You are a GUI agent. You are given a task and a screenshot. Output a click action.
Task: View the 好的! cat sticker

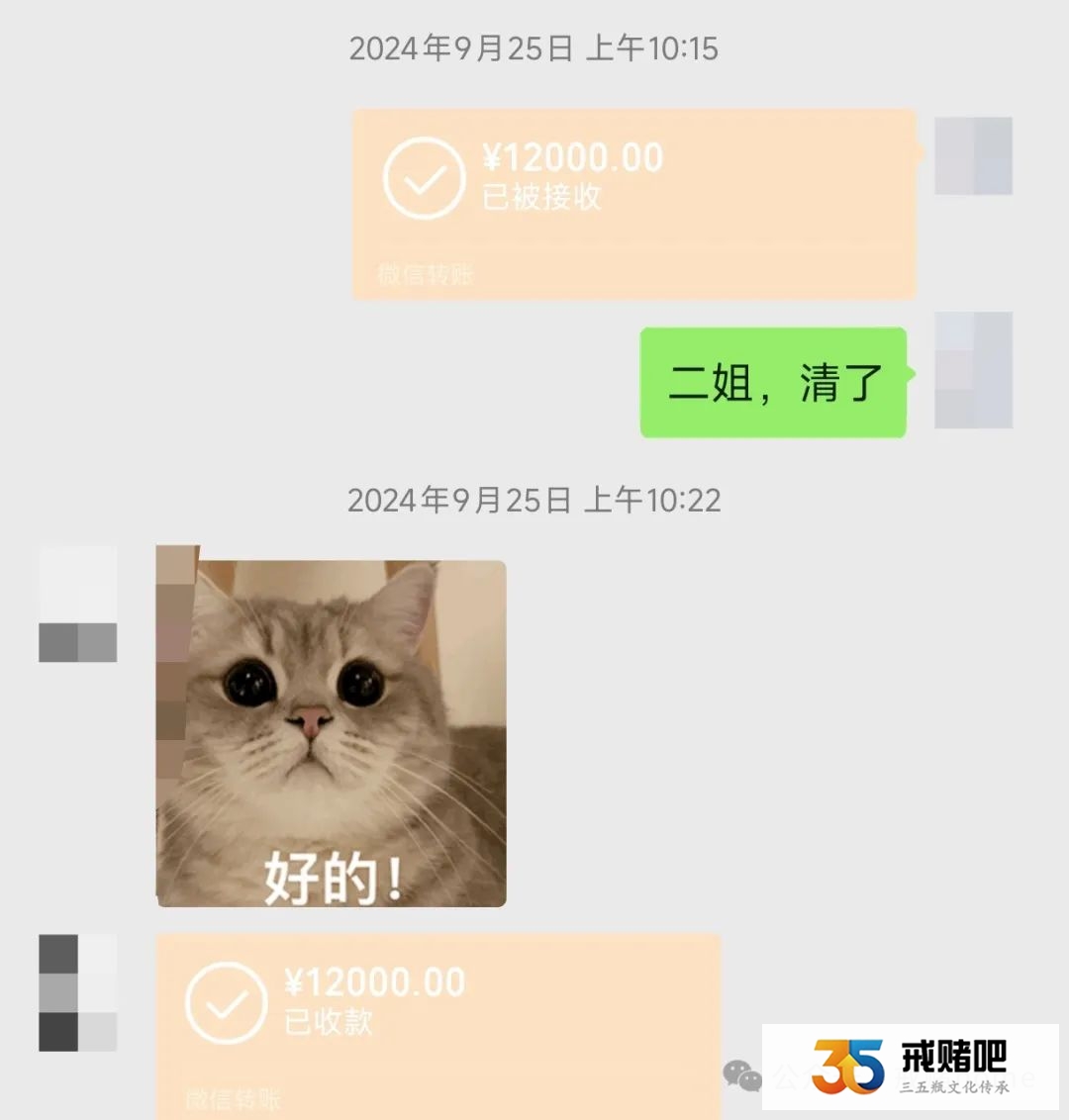(333, 732)
